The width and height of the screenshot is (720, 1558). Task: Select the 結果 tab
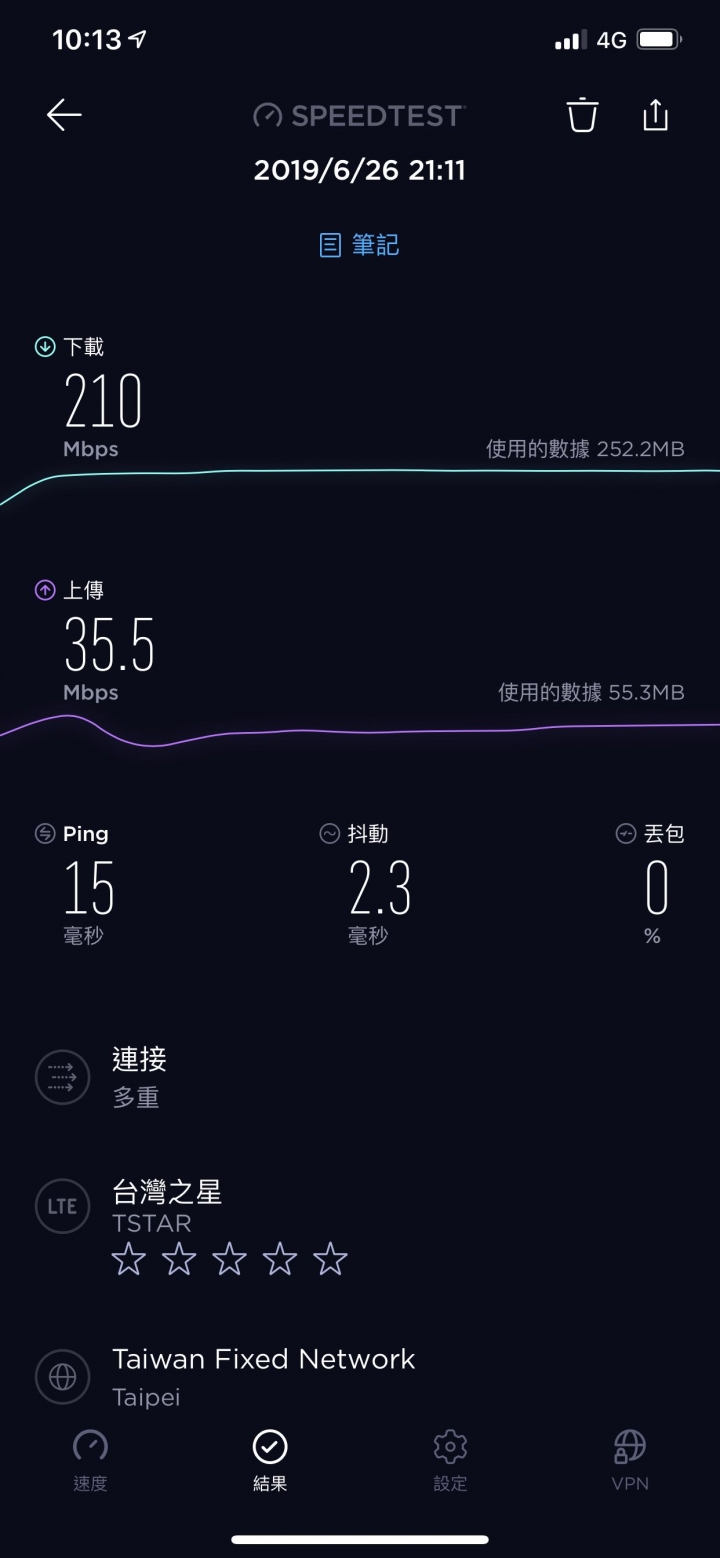pyautogui.click(x=270, y=1461)
